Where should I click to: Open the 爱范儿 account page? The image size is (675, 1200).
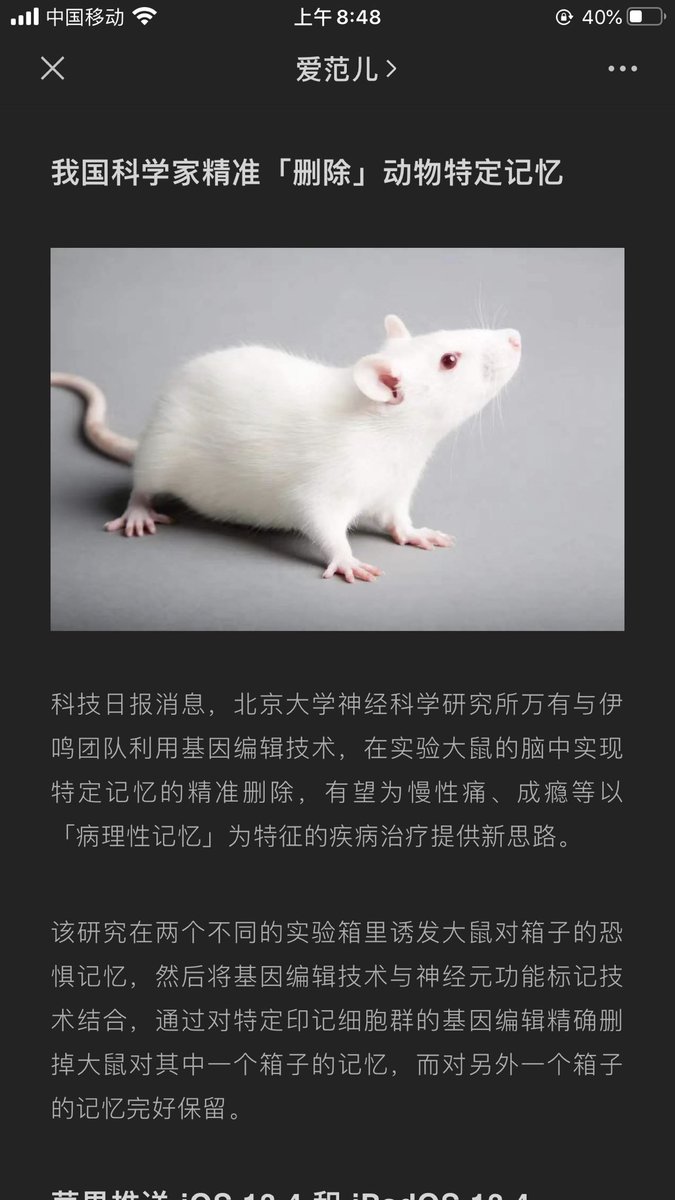point(346,68)
